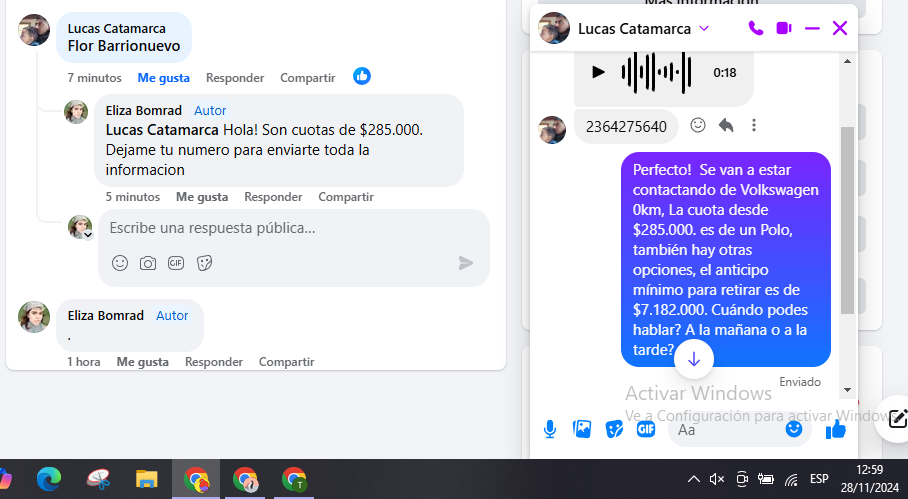
Task: React to the 2364275640 message with emoji
Action: (x=698, y=125)
